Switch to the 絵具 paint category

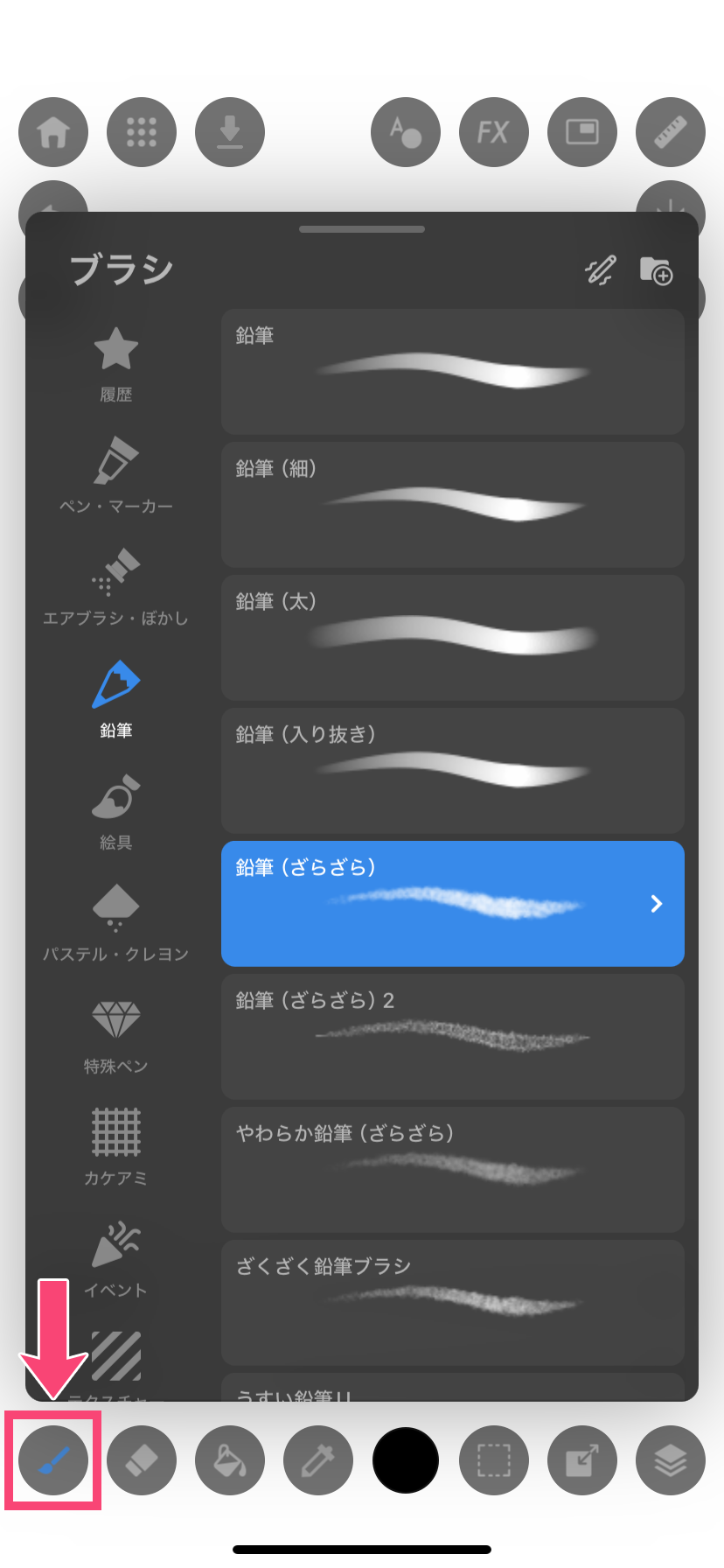[115, 810]
